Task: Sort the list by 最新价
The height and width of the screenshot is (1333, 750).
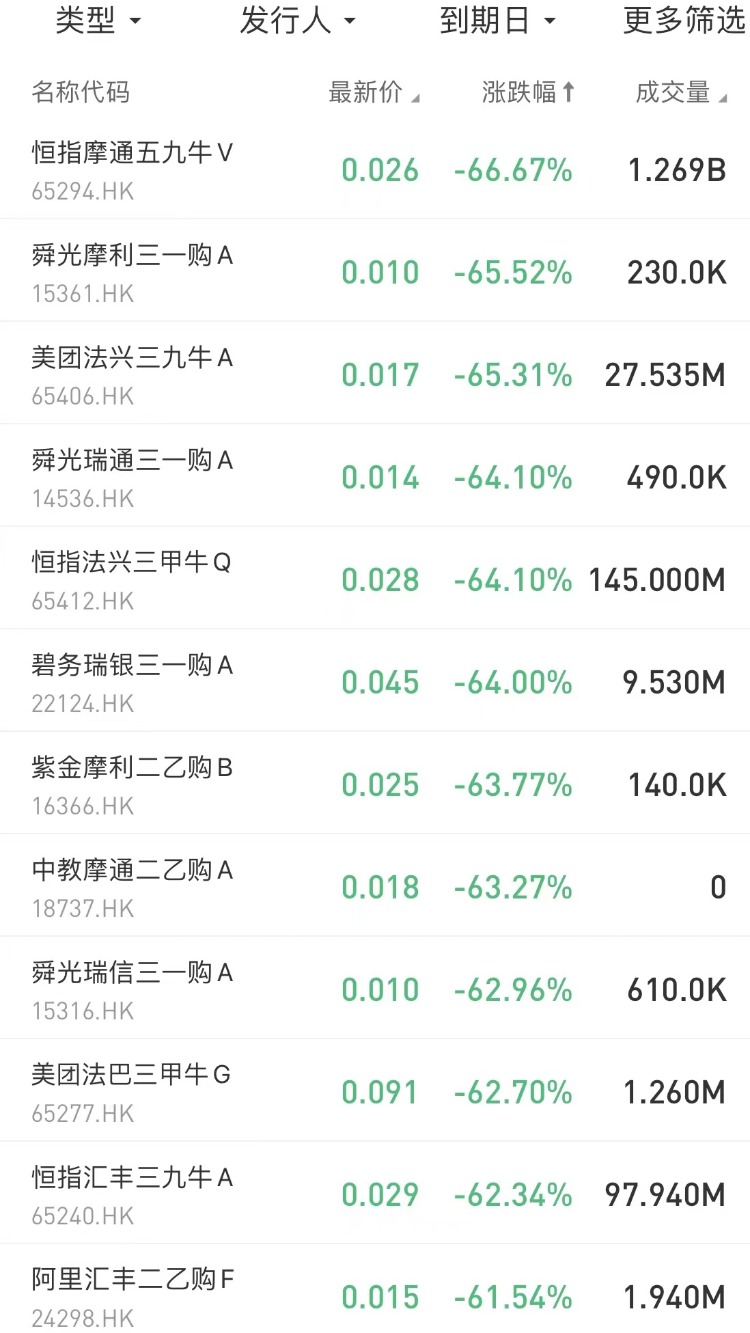Action: [x=373, y=93]
